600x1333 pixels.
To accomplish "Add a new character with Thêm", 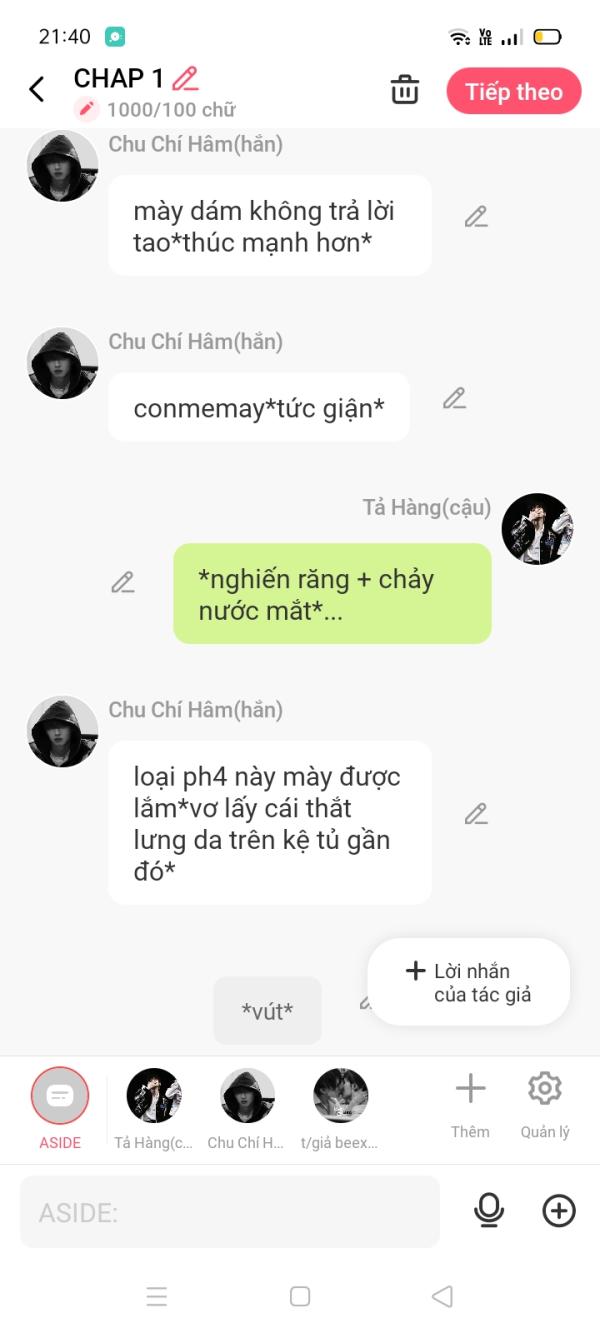I will click(x=470, y=1105).
